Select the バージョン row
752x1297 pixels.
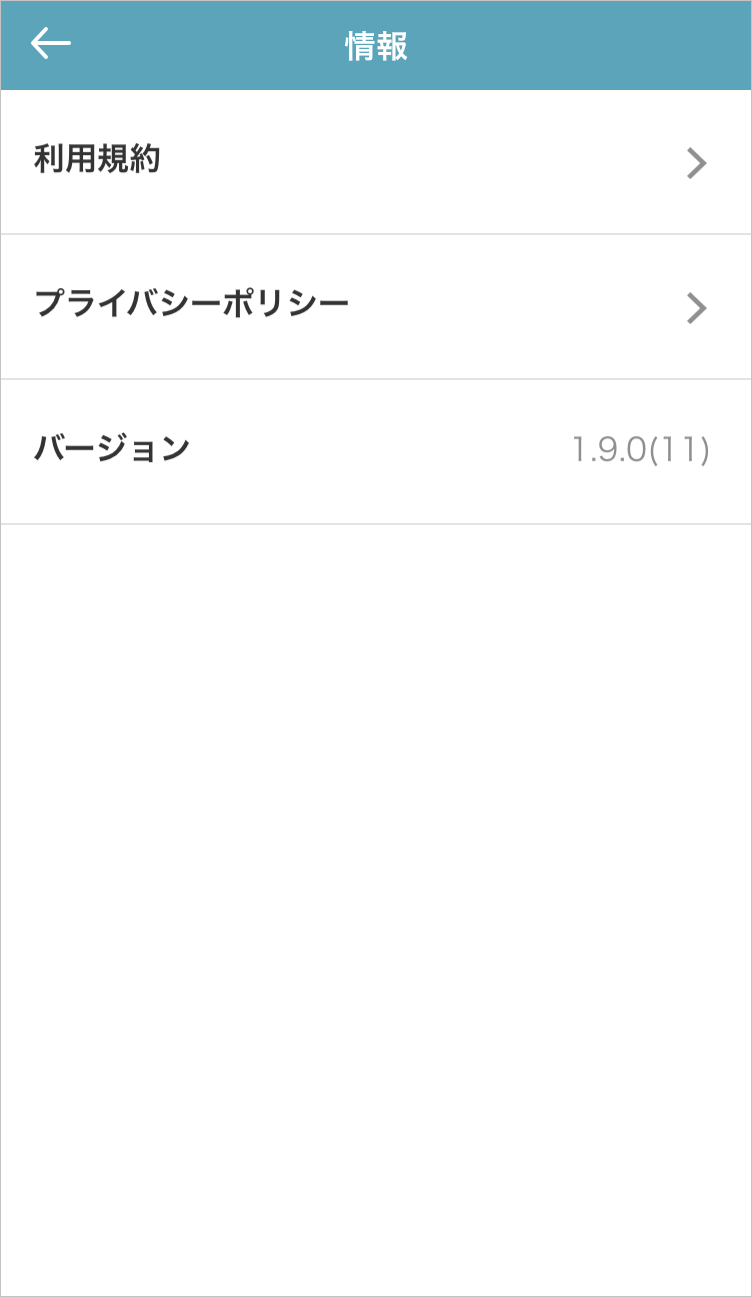coord(376,450)
